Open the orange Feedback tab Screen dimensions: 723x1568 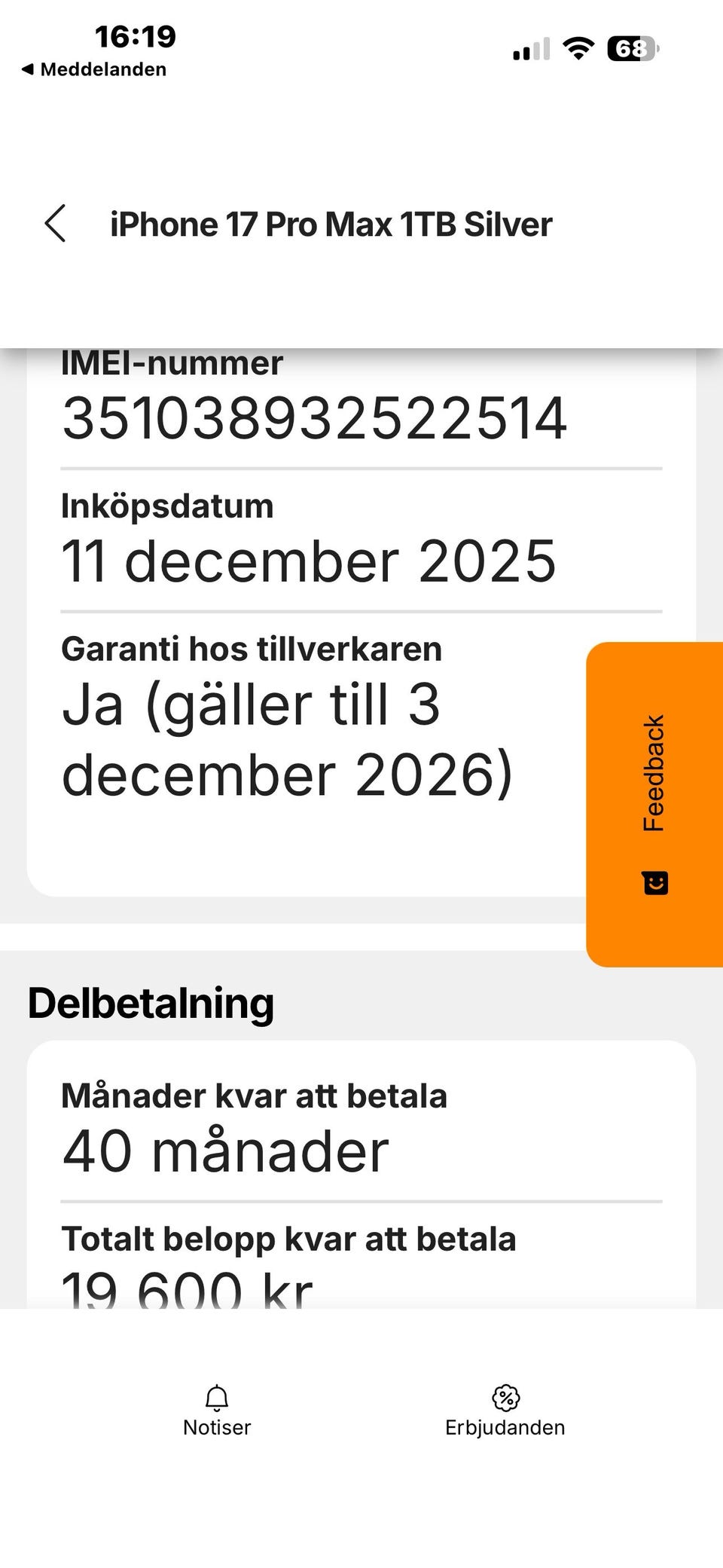point(654,804)
